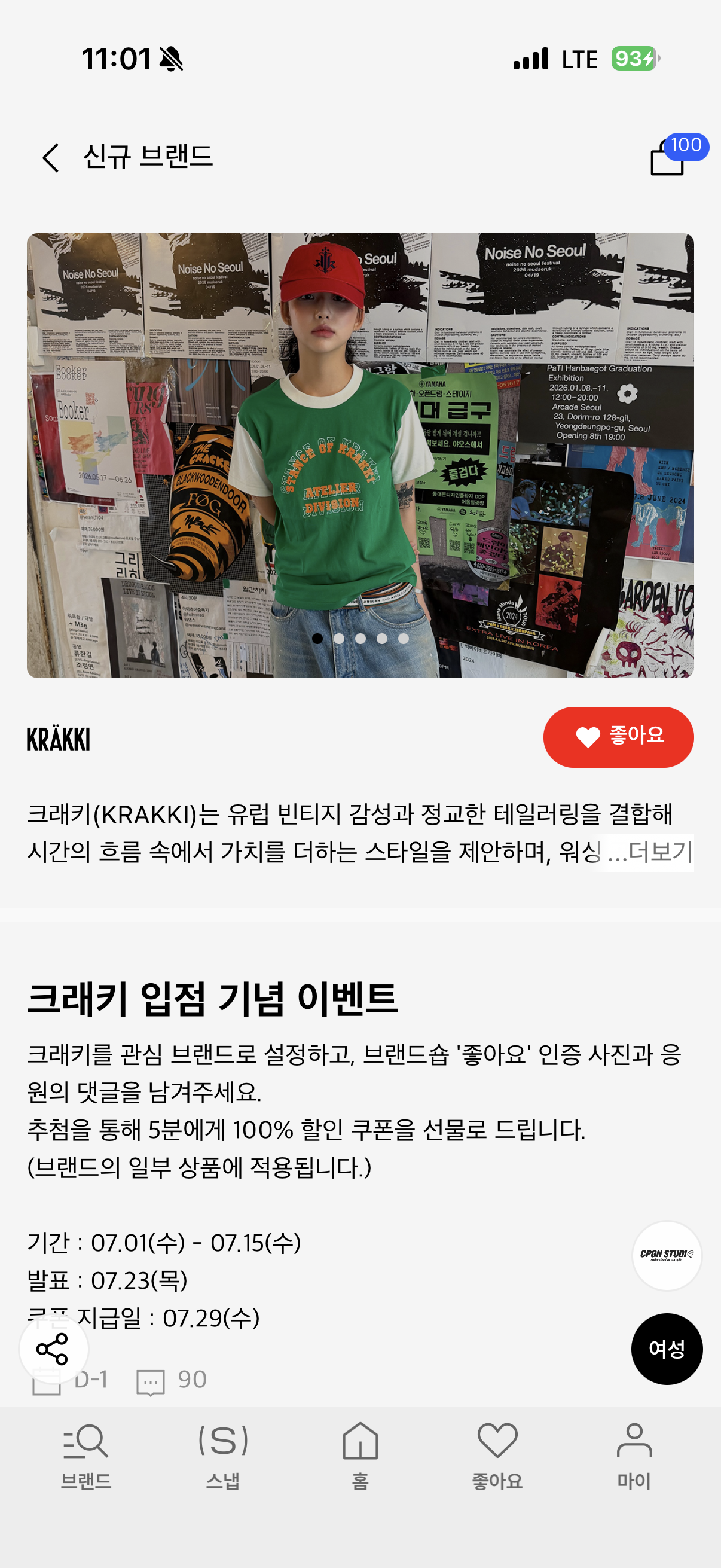
Task: Open the 마이 tab
Action: 634,1456
